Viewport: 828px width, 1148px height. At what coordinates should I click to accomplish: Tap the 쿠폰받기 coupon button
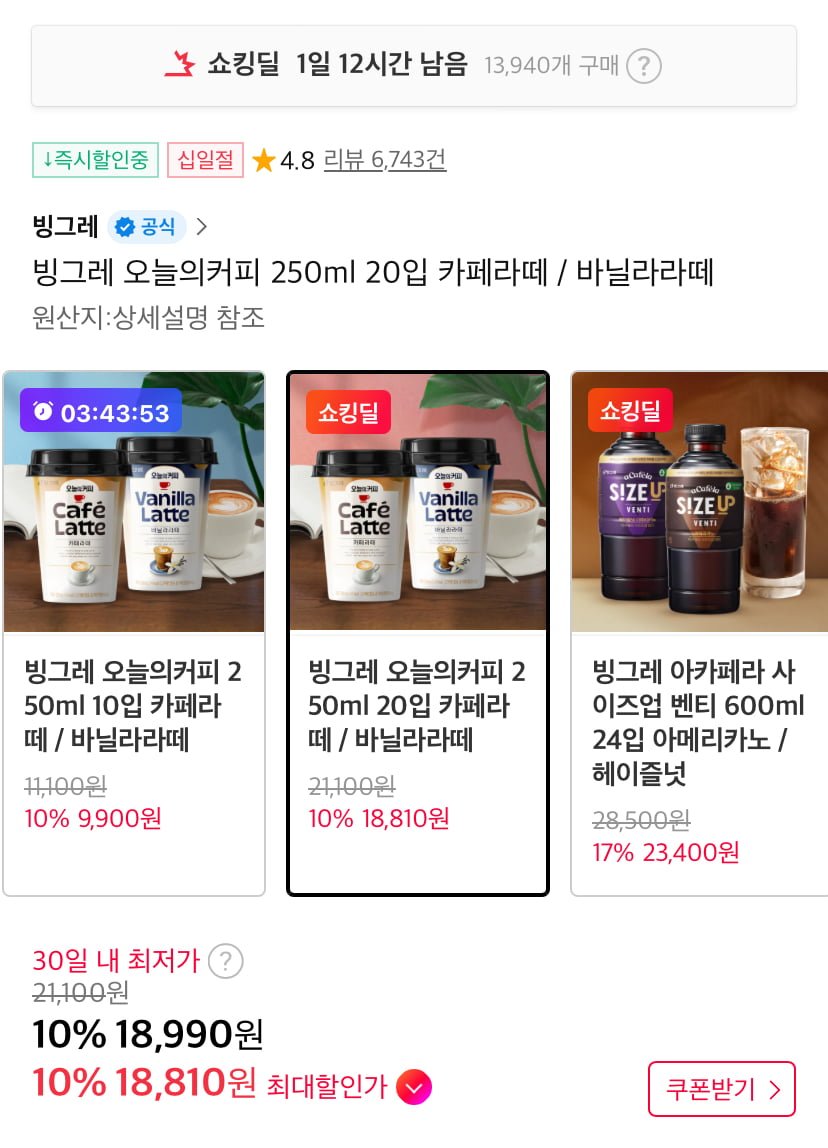[x=721, y=1089]
